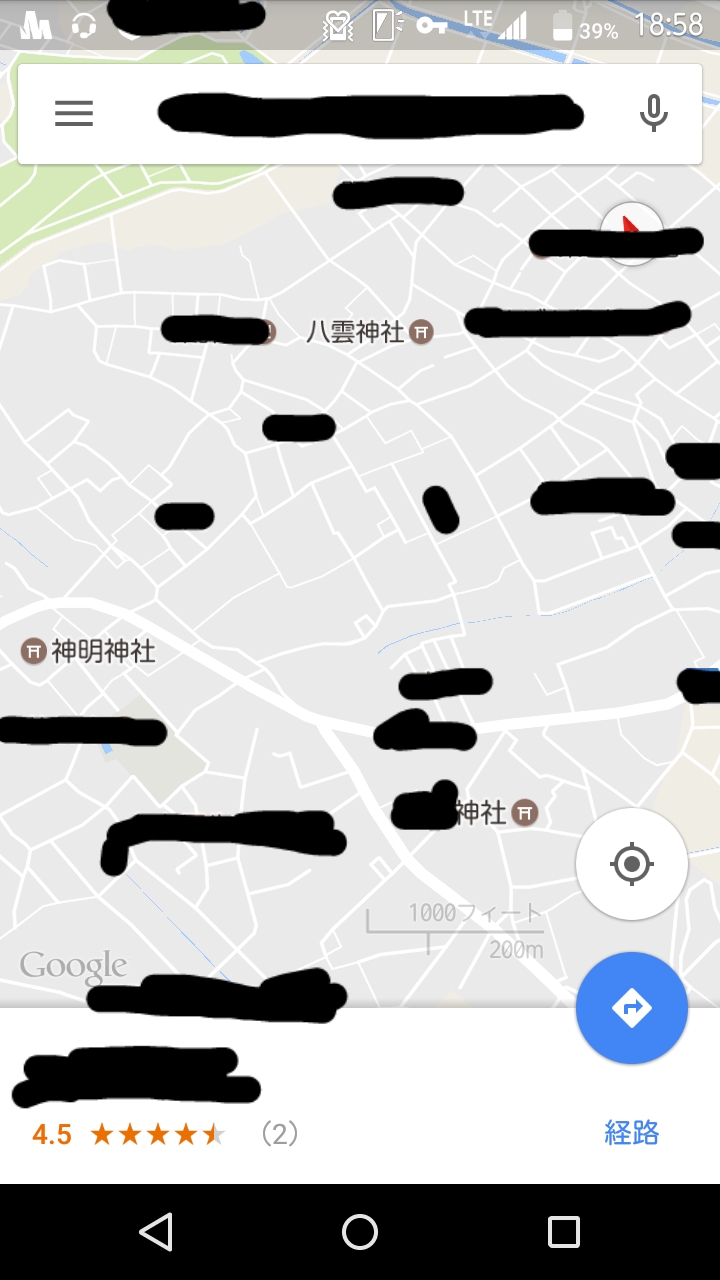Open the hamburger menu drawer
Screen dimensions: 720x1280
tap(74, 114)
